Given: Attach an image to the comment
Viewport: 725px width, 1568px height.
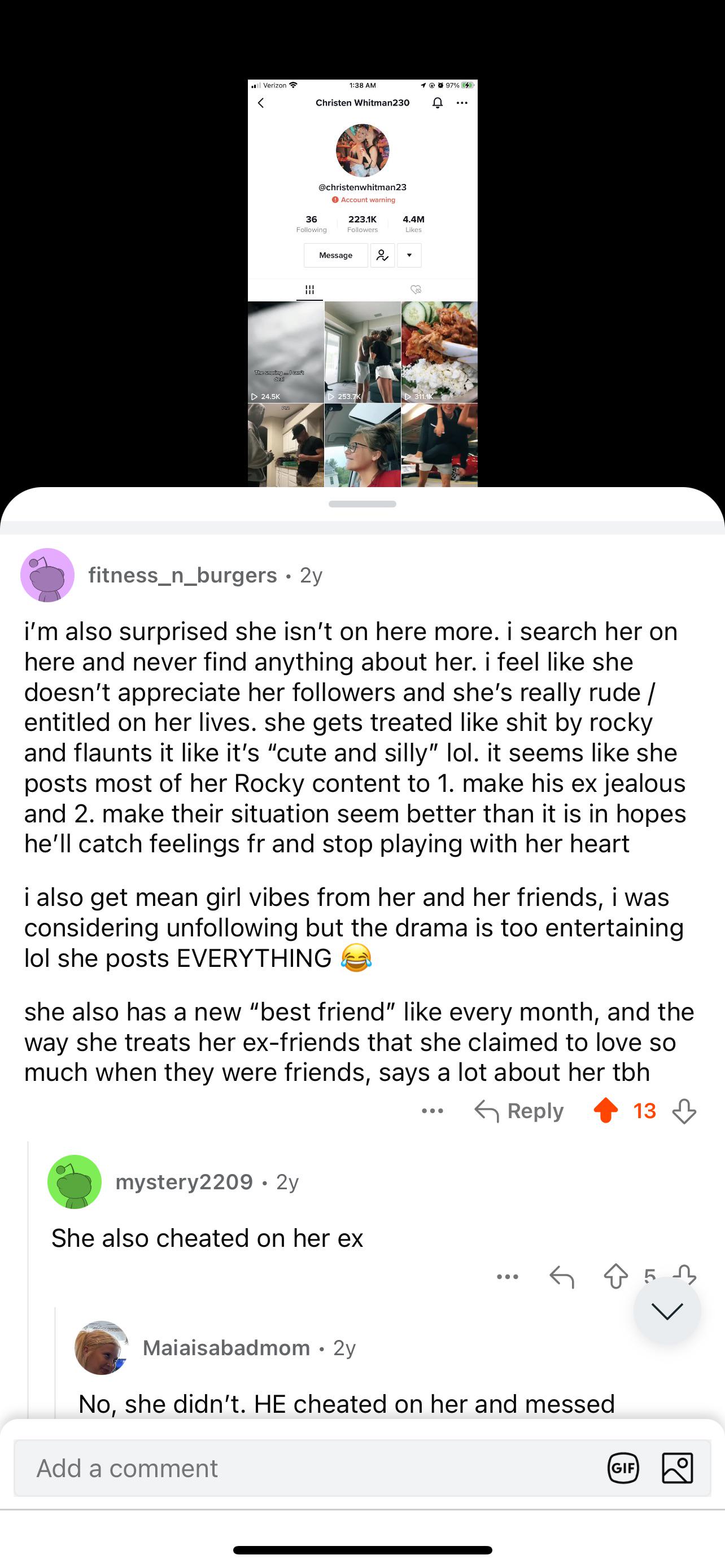Looking at the screenshot, I should tap(677, 1469).
